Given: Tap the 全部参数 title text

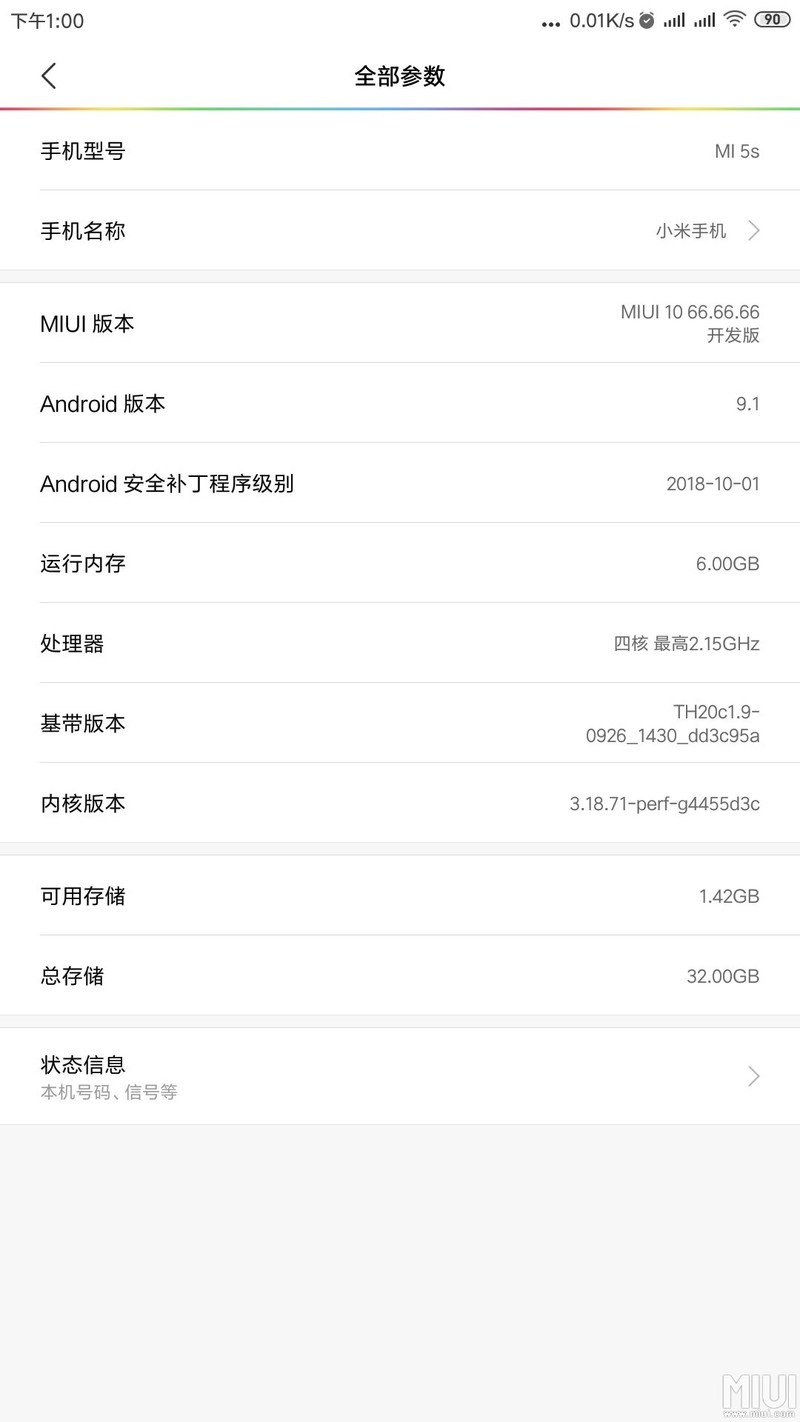Looking at the screenshot, I should (x=400, y=75).
